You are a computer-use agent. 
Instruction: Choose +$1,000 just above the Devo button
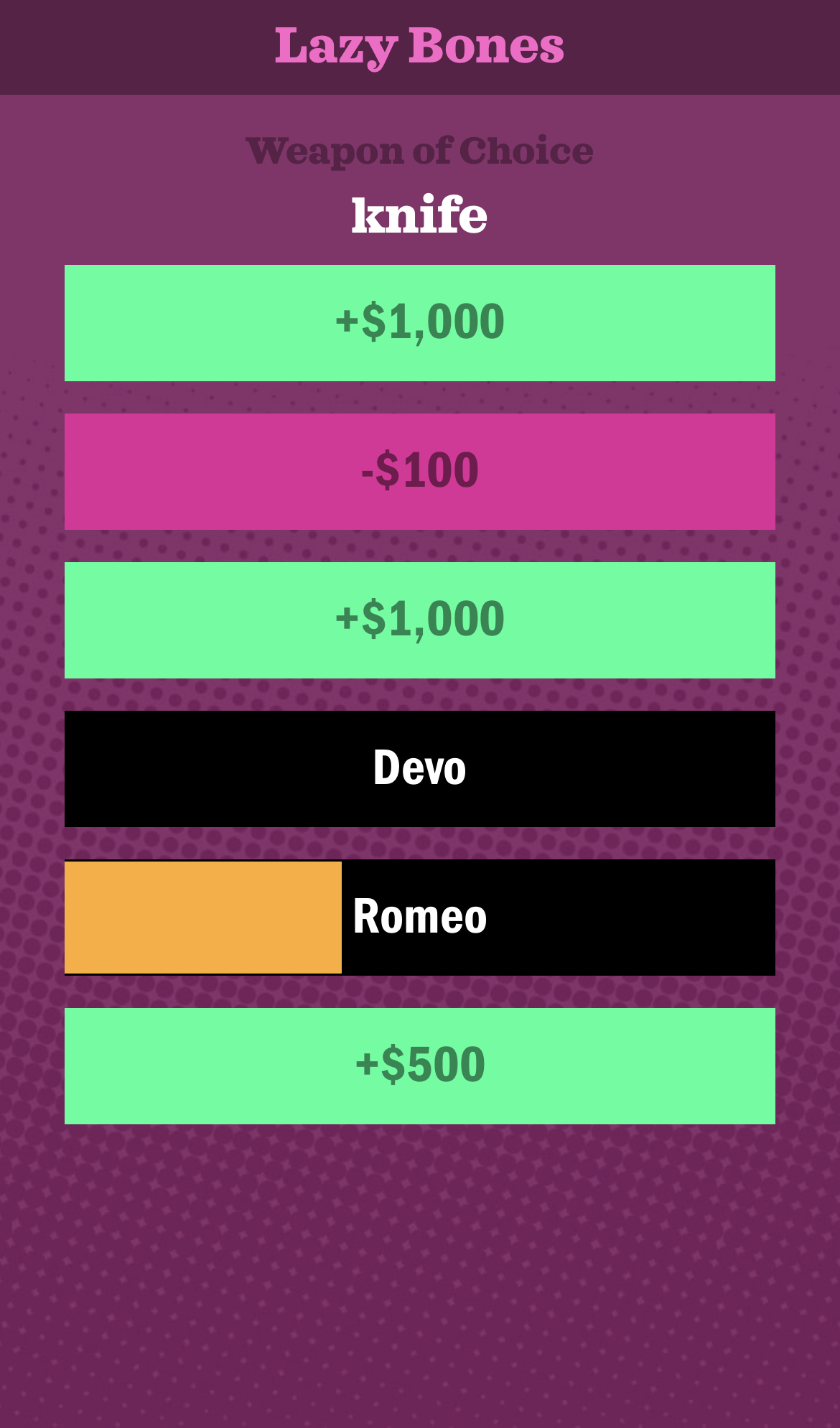420,620
